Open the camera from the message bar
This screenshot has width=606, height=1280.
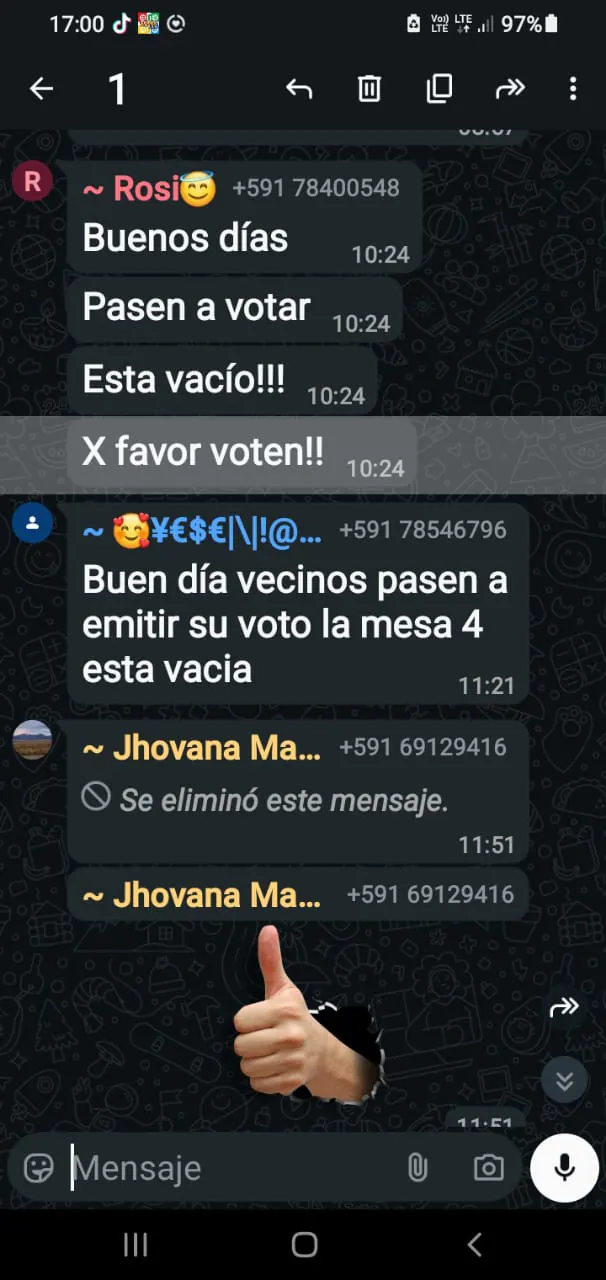tap(488, 1168)
